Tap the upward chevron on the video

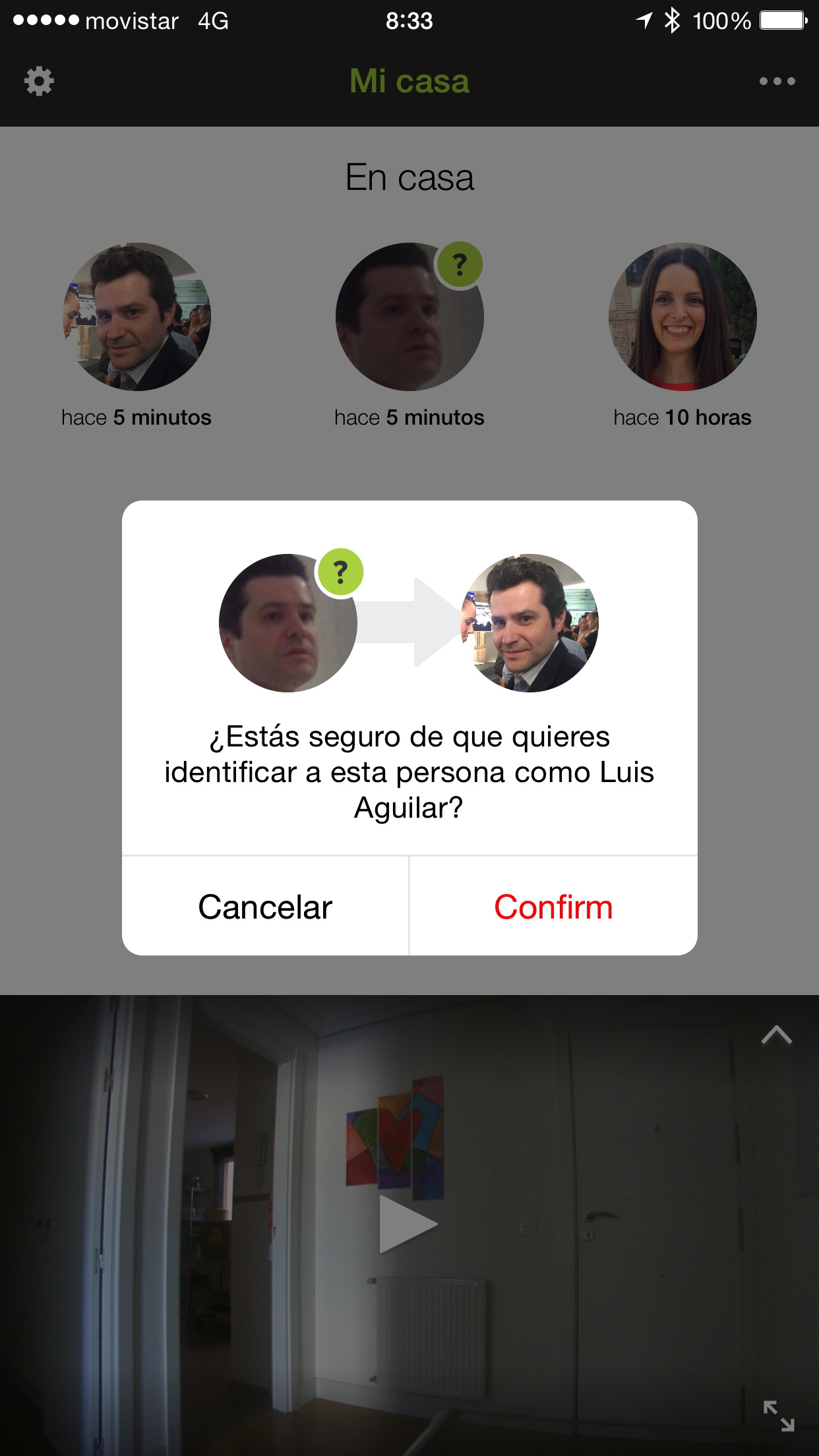click(776, 1035)
